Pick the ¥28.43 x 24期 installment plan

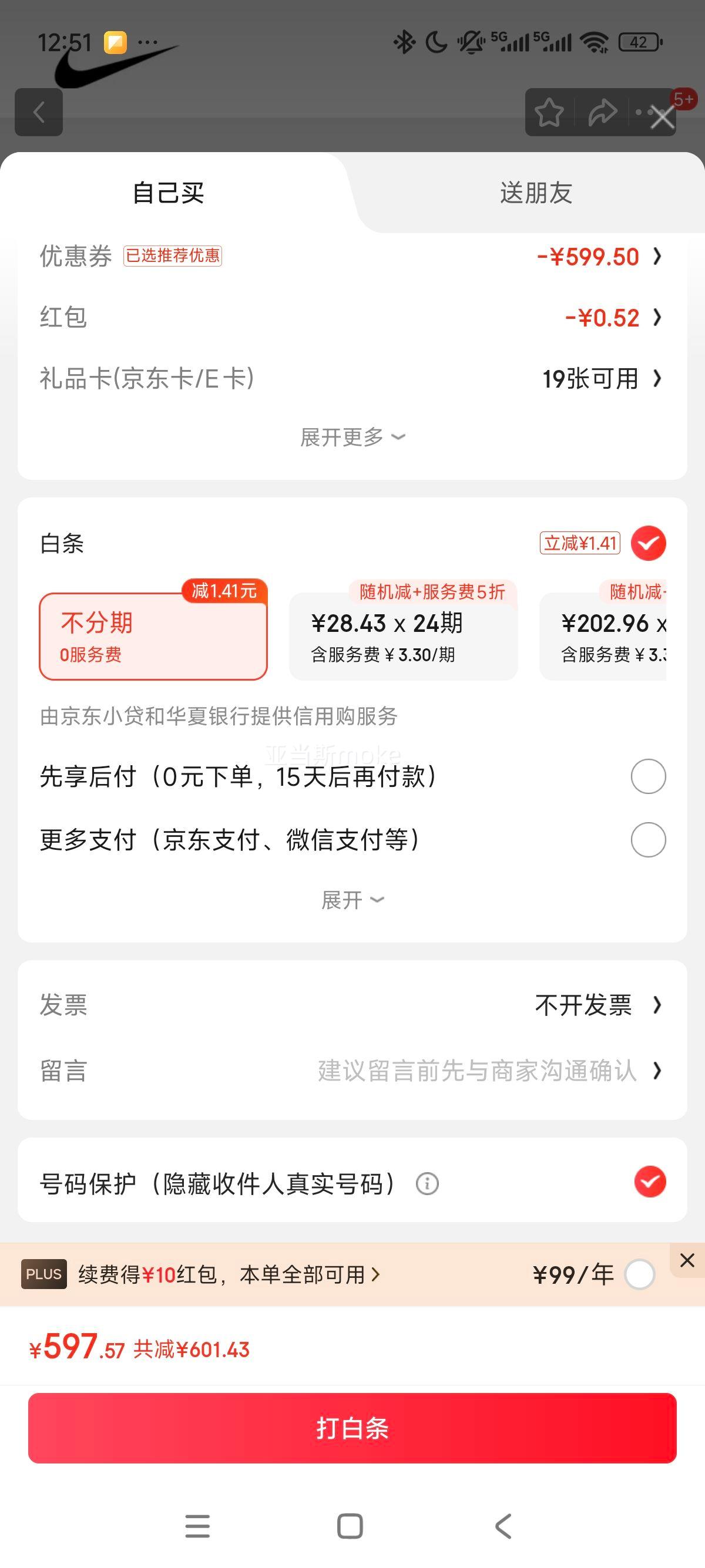click(x=403, y=636)
